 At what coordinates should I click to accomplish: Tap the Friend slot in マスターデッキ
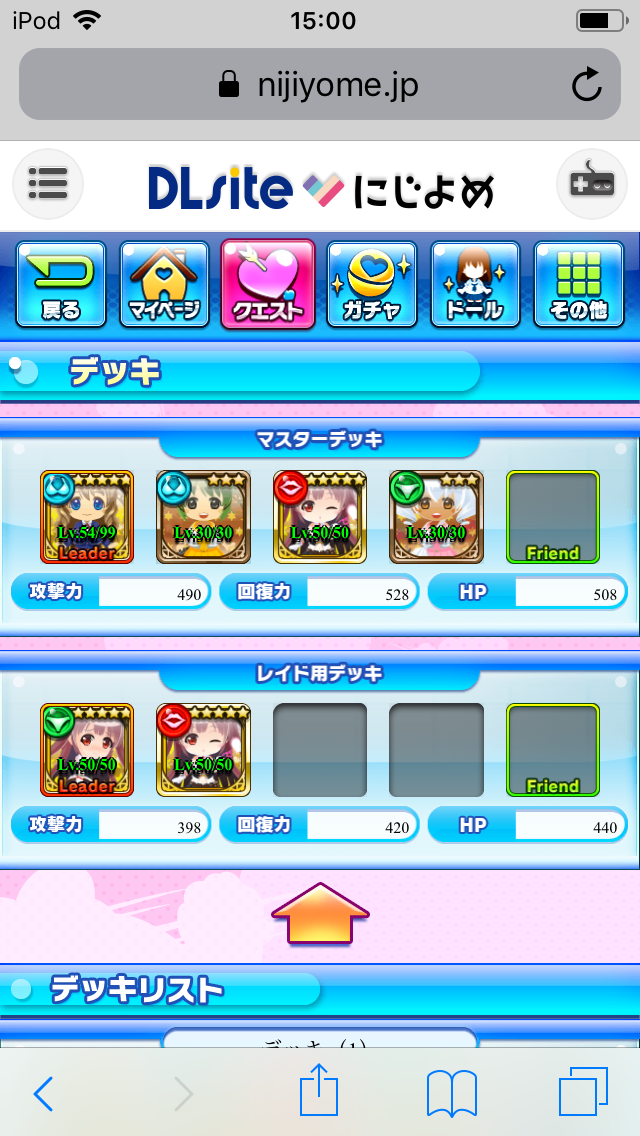[x=553, y=516]
